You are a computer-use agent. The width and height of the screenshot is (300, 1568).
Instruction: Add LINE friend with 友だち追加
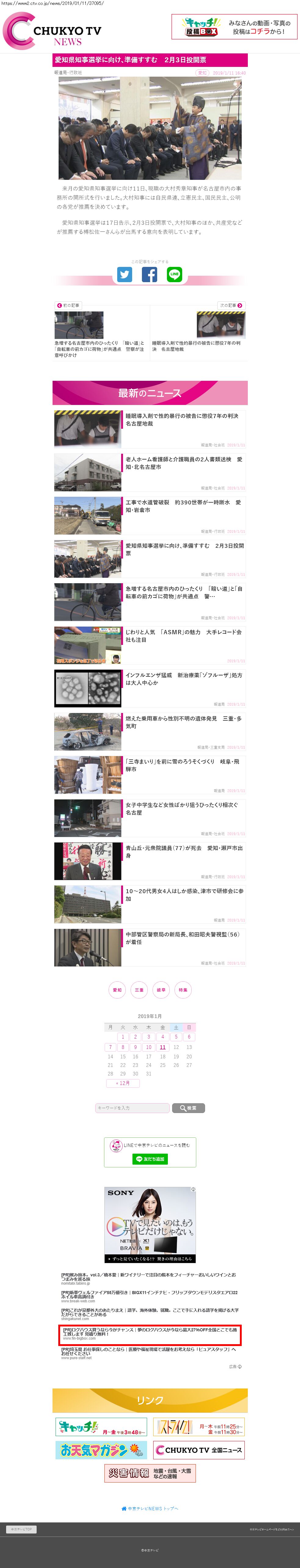click(x=150, y=1159)
